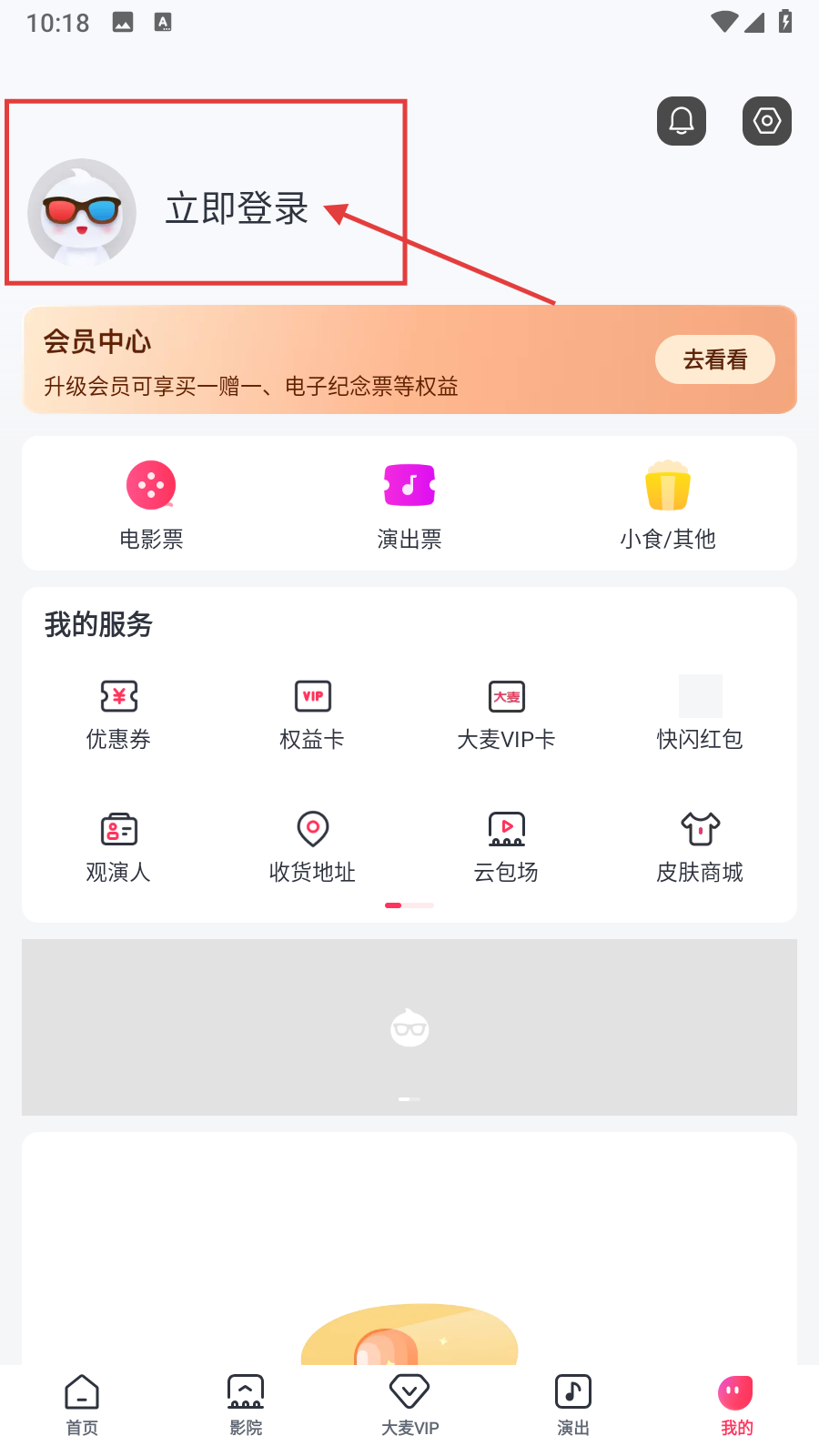
Task: Switch to the 首页 tab
Action: (x=82, y=1404)
